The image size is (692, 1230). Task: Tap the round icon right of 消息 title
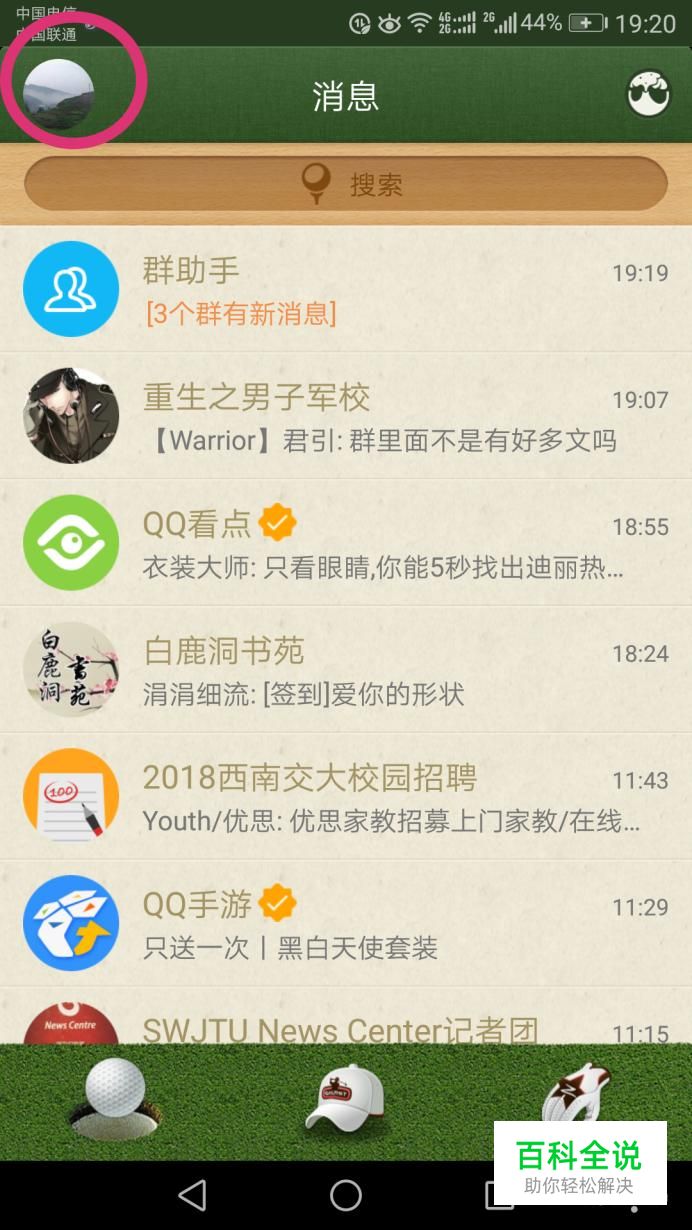click(x=649, y=94)
